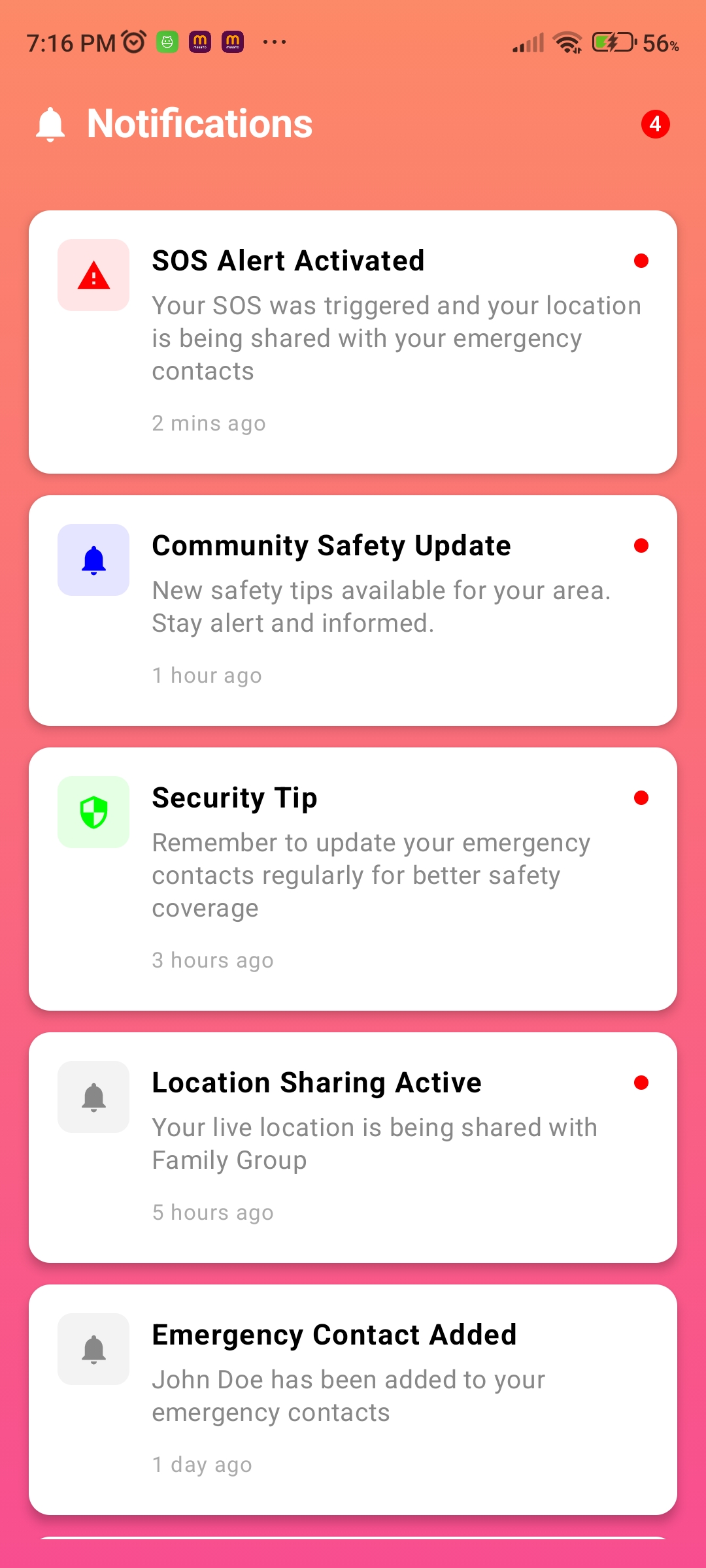The image size is (706, 1568).
Task: View the Community Safety Update notification
Action: [x=353, y=610]
